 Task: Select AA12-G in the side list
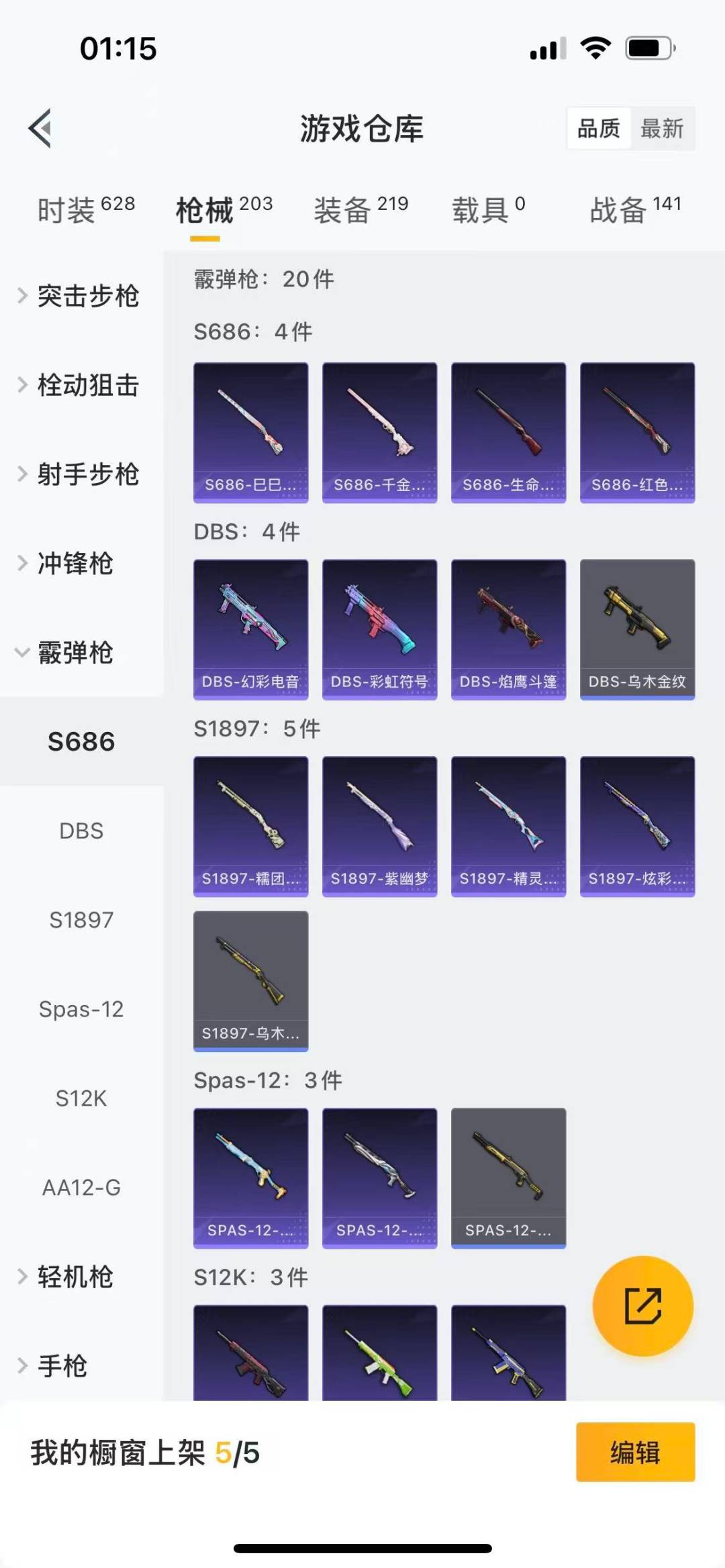click(x=81, y=1188)
